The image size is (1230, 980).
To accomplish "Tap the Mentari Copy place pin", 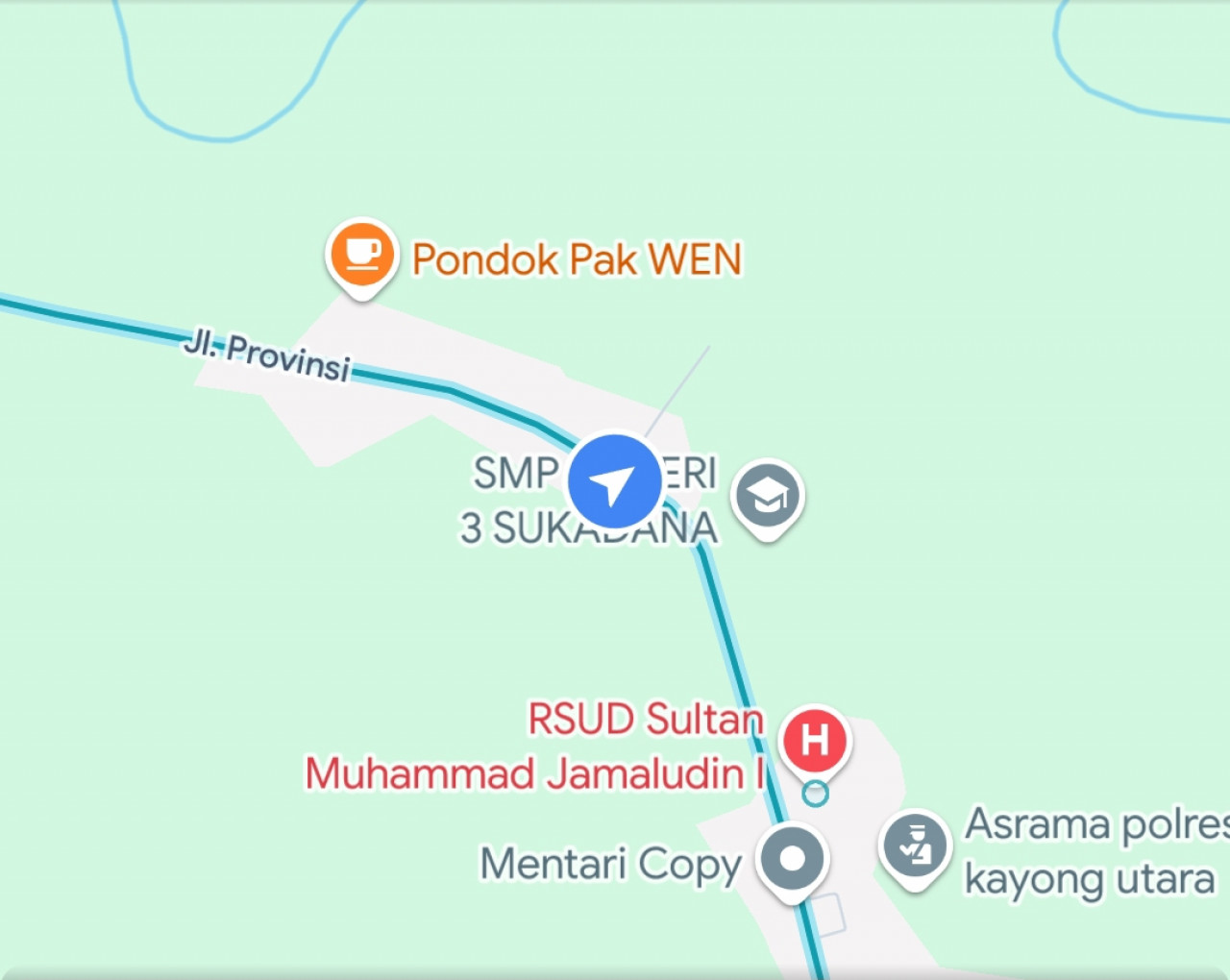I will click(792, 858).
